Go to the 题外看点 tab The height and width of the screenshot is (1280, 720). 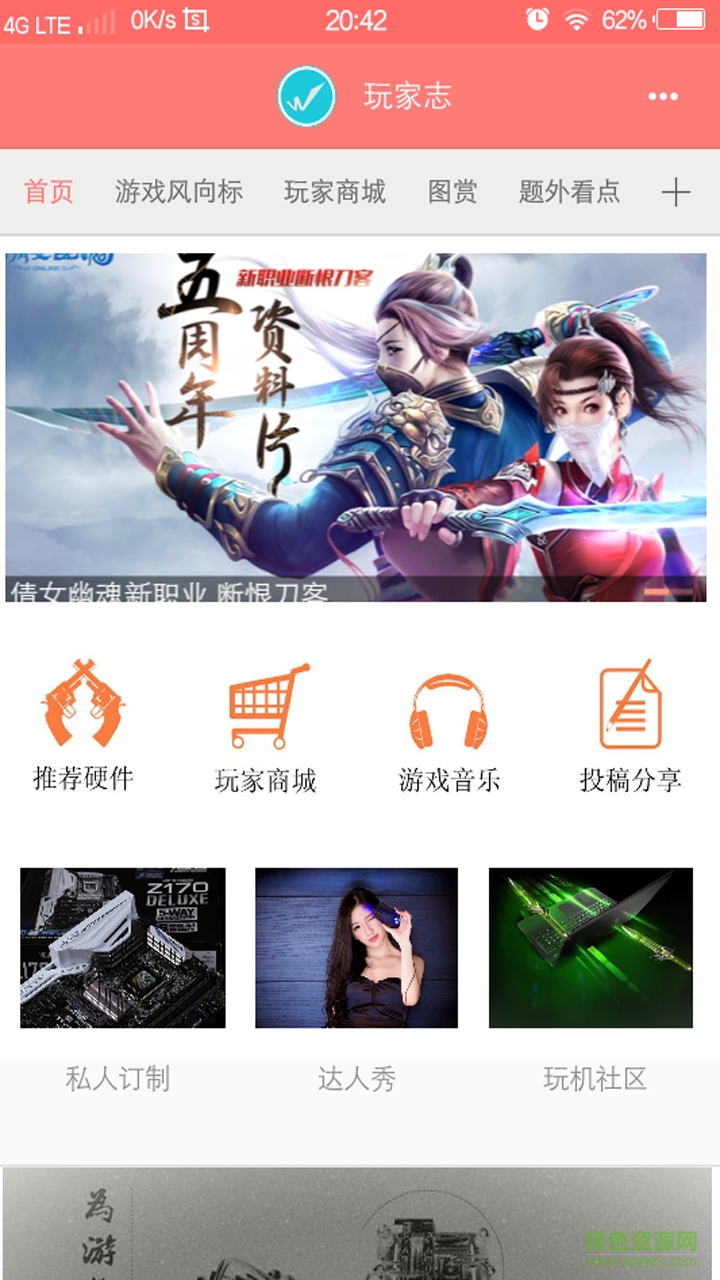(569, 191)
